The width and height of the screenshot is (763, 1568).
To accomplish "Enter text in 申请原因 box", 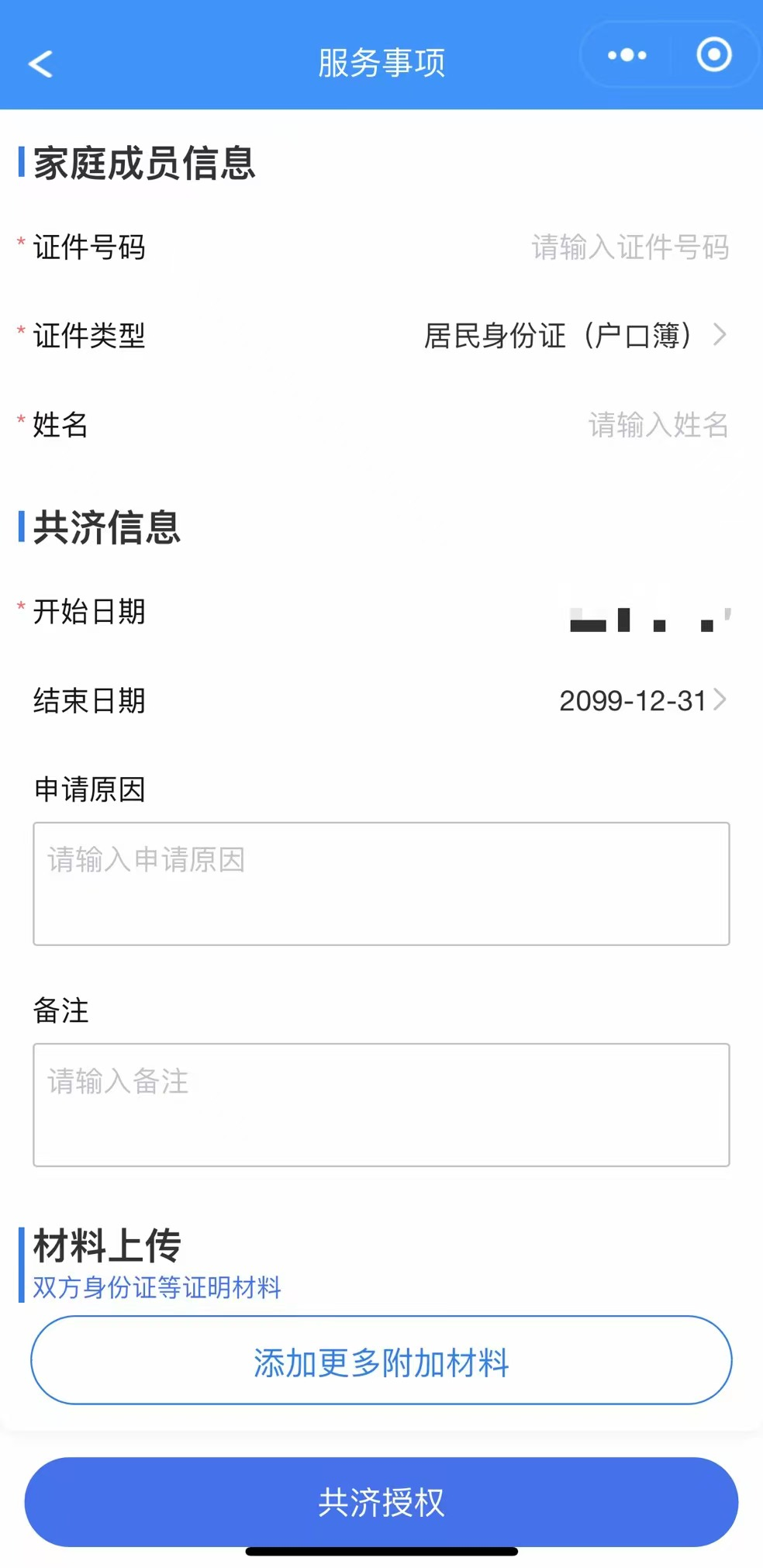I will point(381,883).
